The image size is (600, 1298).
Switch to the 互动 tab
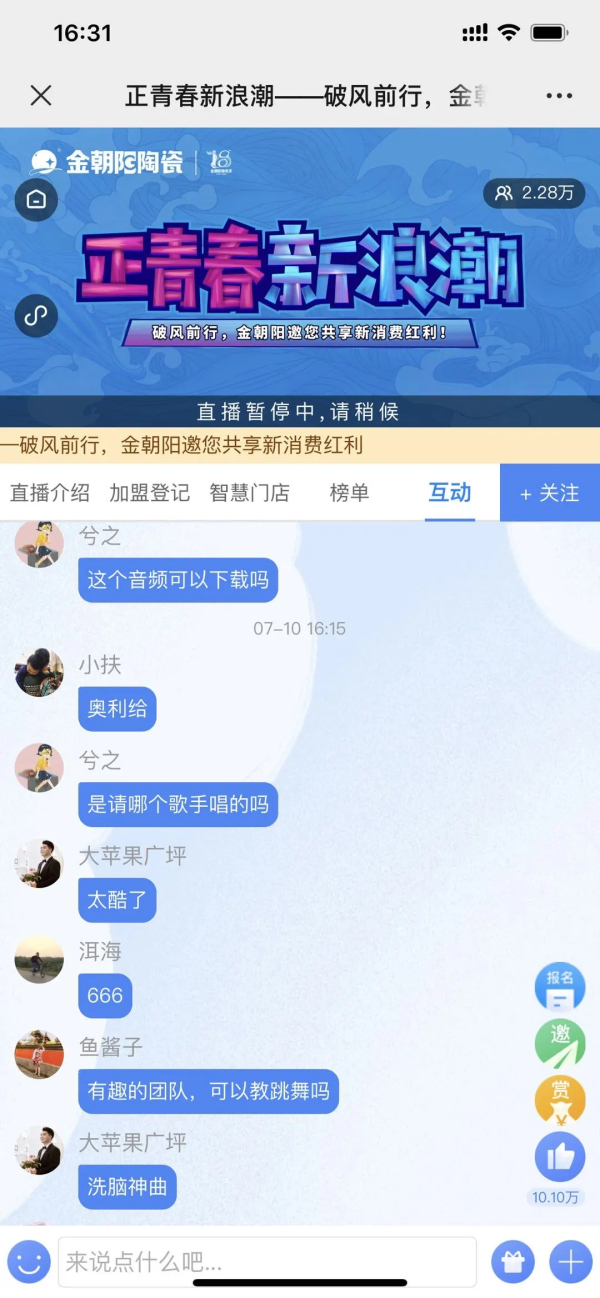coord(450,493)
